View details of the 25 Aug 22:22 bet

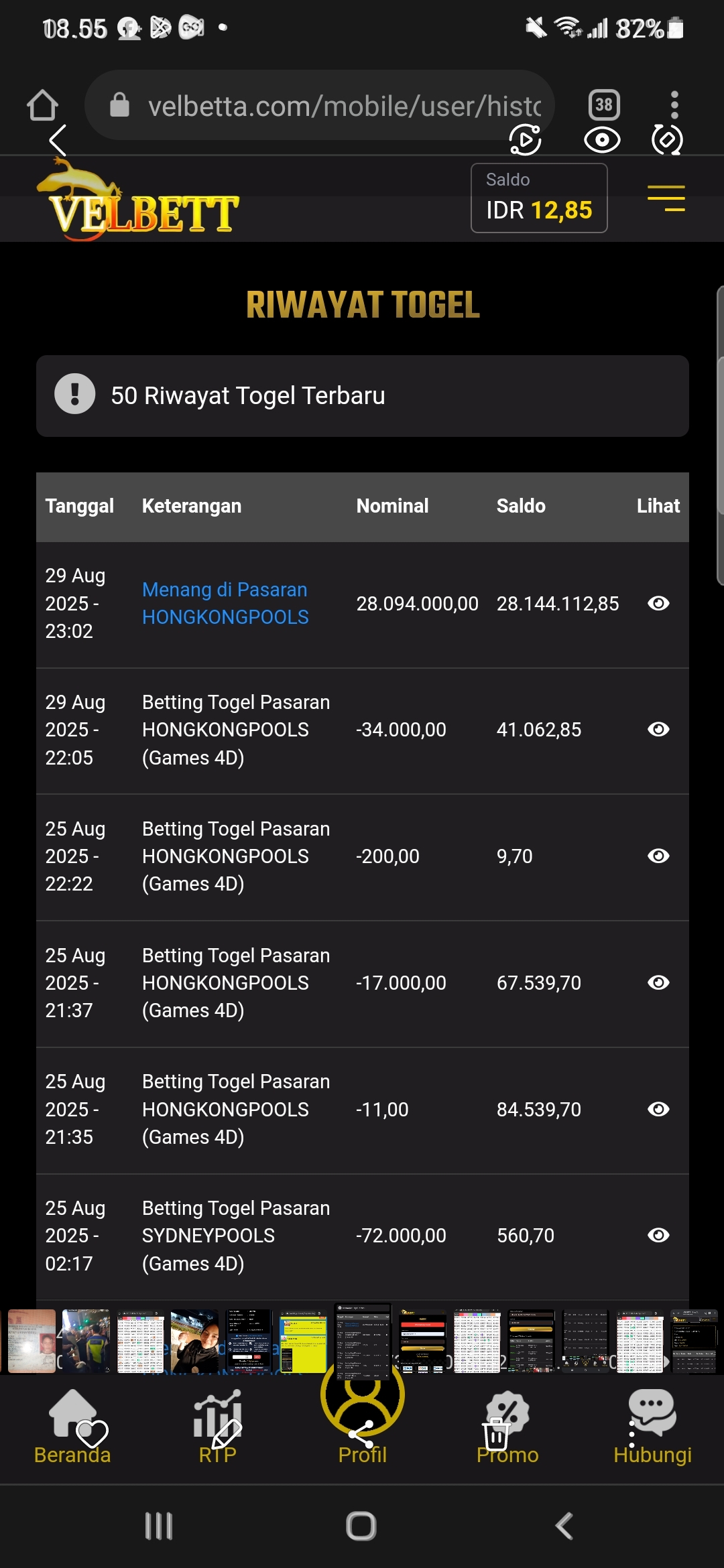658,856
